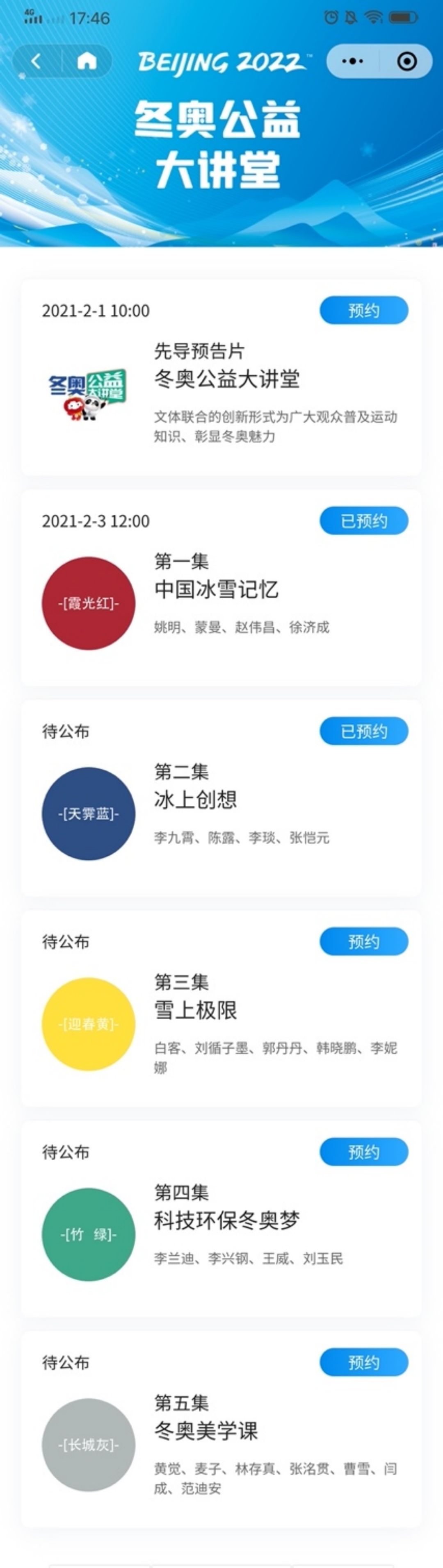443x1568 pixels.
Task: Go back using the top-left arrow
Action: (x=37, y=61)
